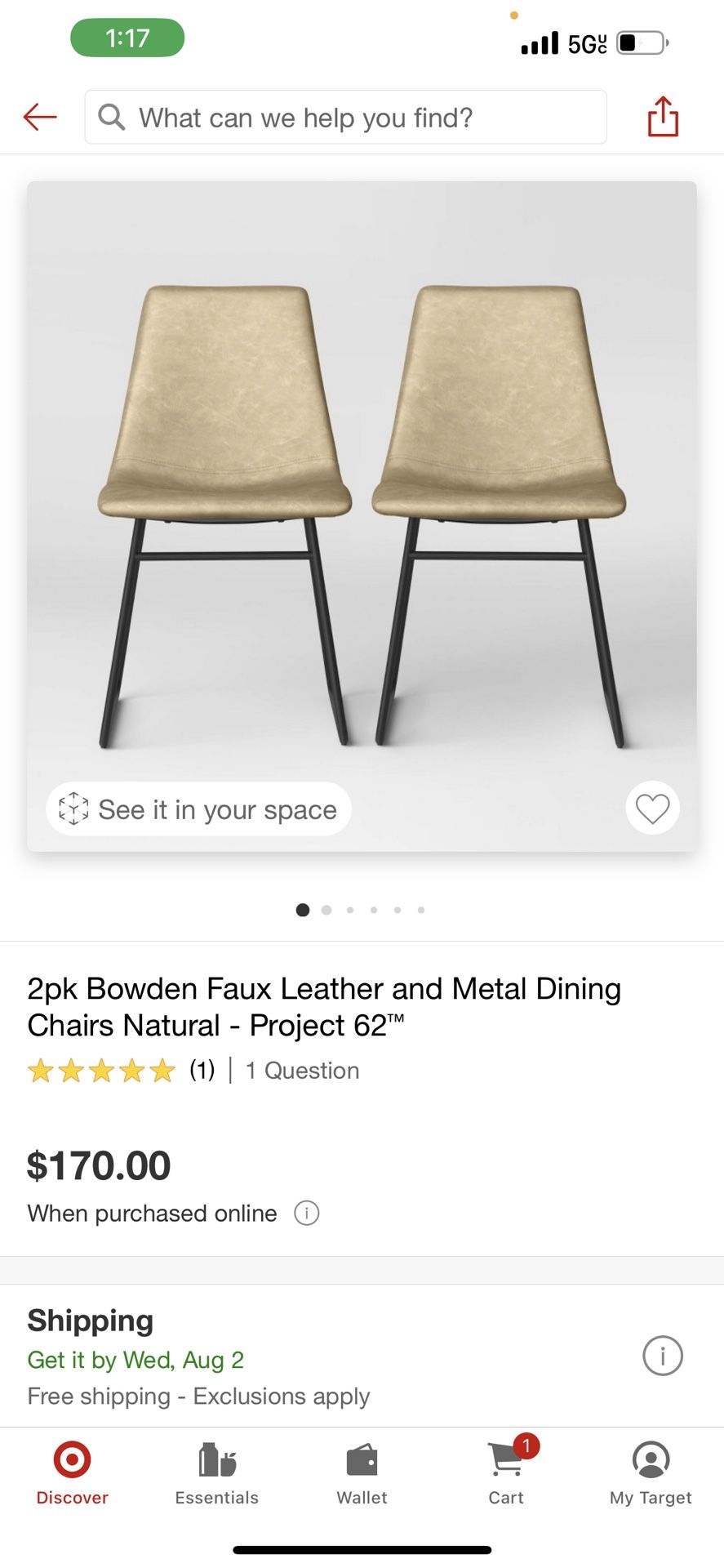Tap the five-star rating row
724x1568 pixels.
[x=102, y=1070]
